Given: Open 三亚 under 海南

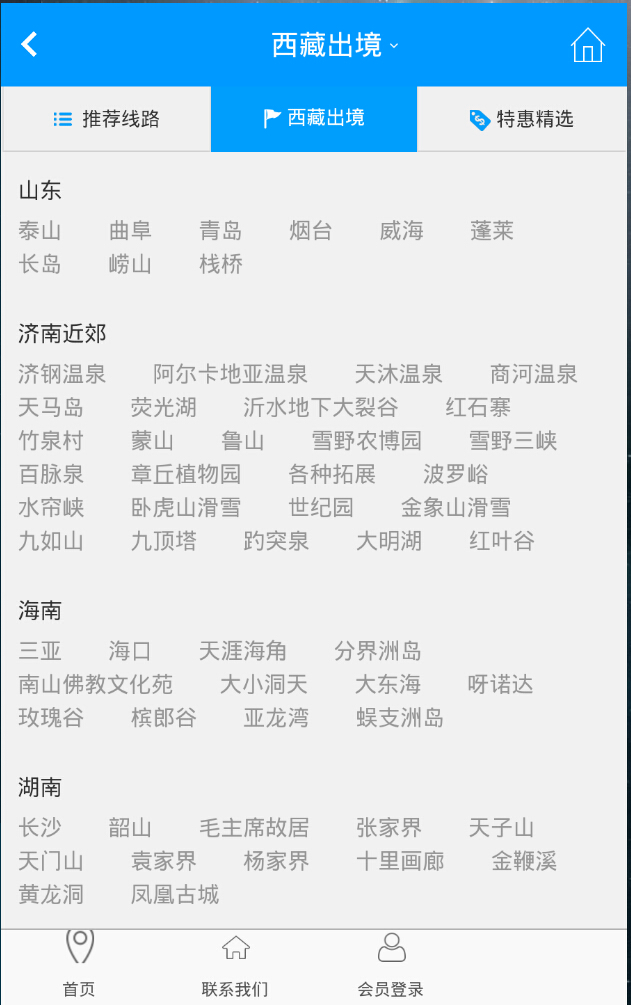Looking at the screenshot, I should coord(40,652).
